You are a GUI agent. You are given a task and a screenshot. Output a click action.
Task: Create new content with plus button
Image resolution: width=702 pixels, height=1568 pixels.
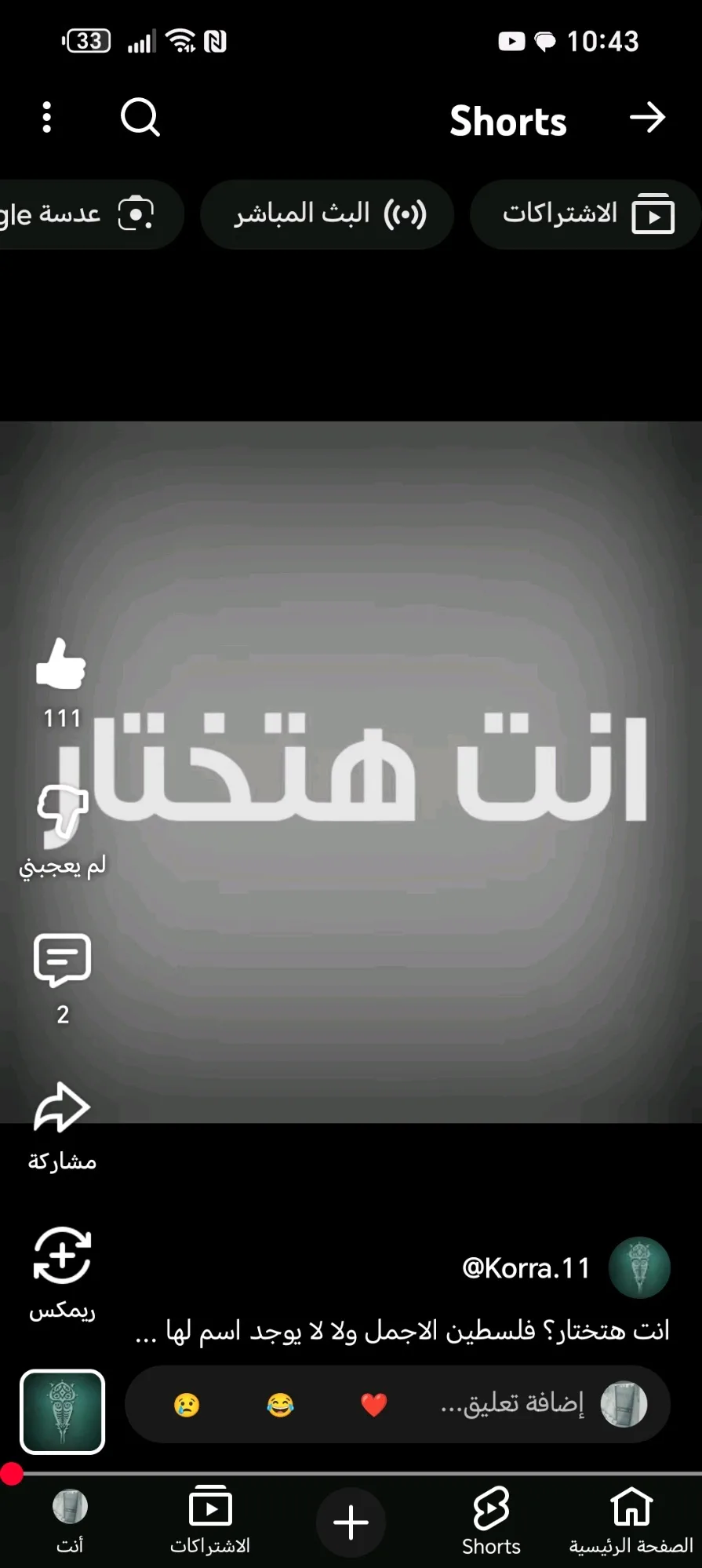pyautogui.click(x=351, y=1522)
